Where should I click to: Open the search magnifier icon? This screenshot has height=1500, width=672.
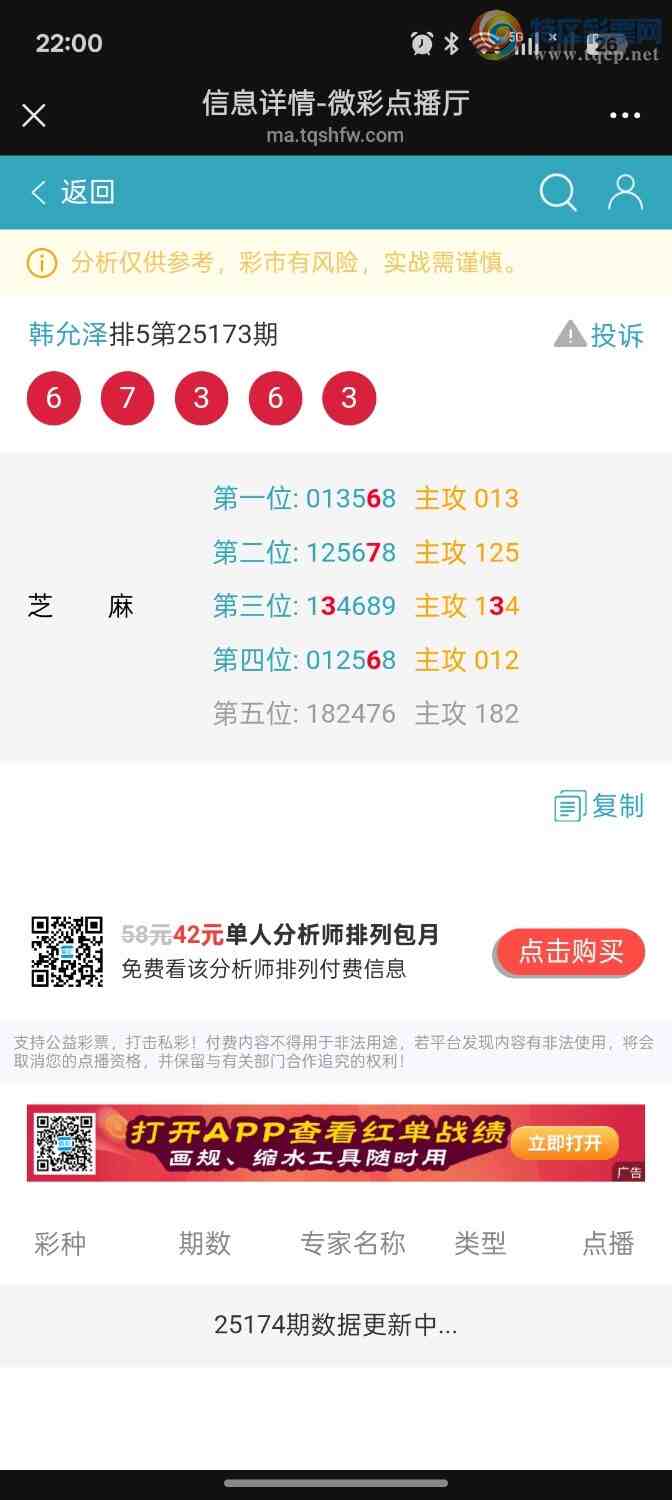click(x=558, y=192)
